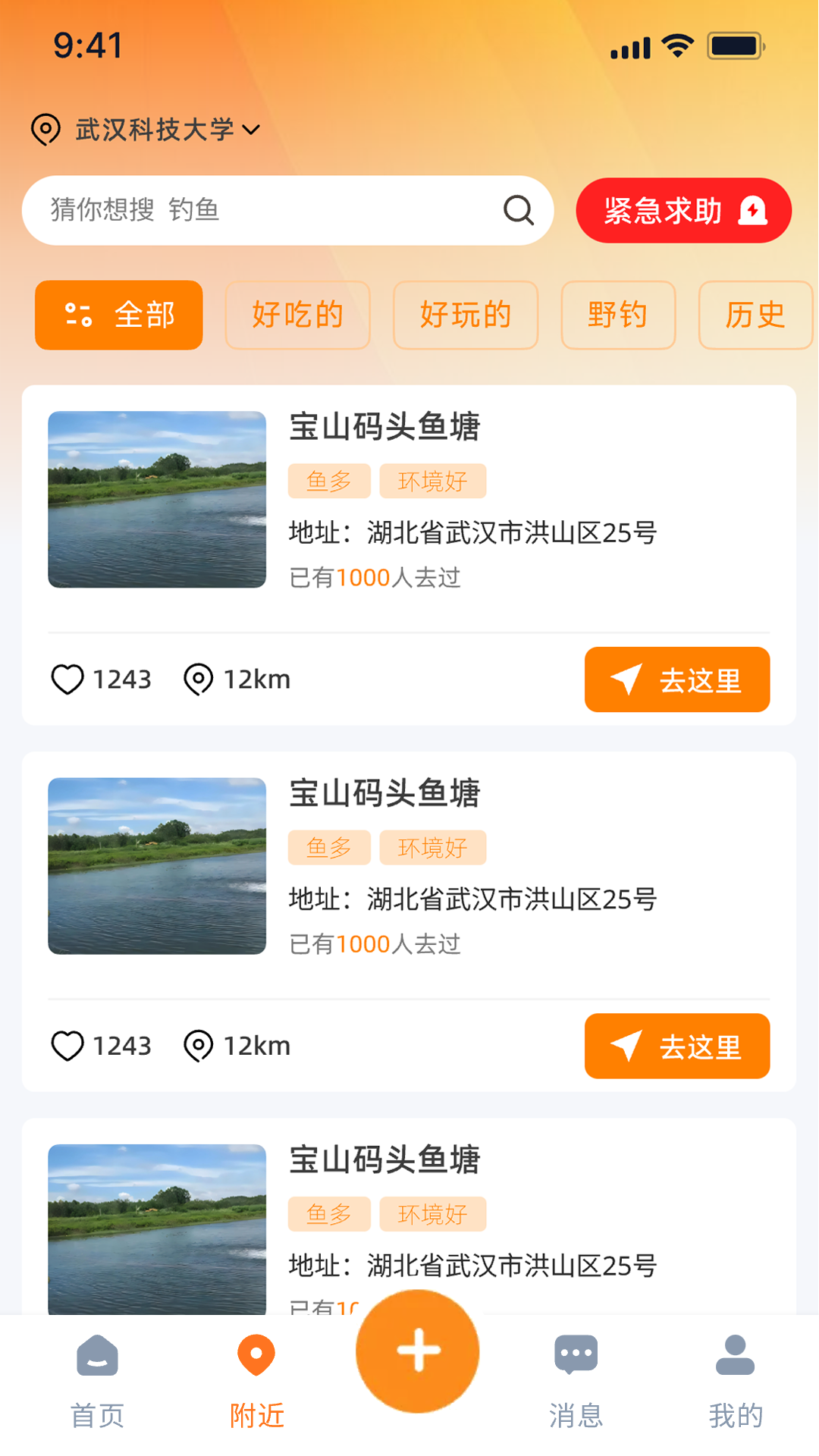Toggle the 好玩的 filter chip
Viewport: 819px width, 1456px height.
465,315
